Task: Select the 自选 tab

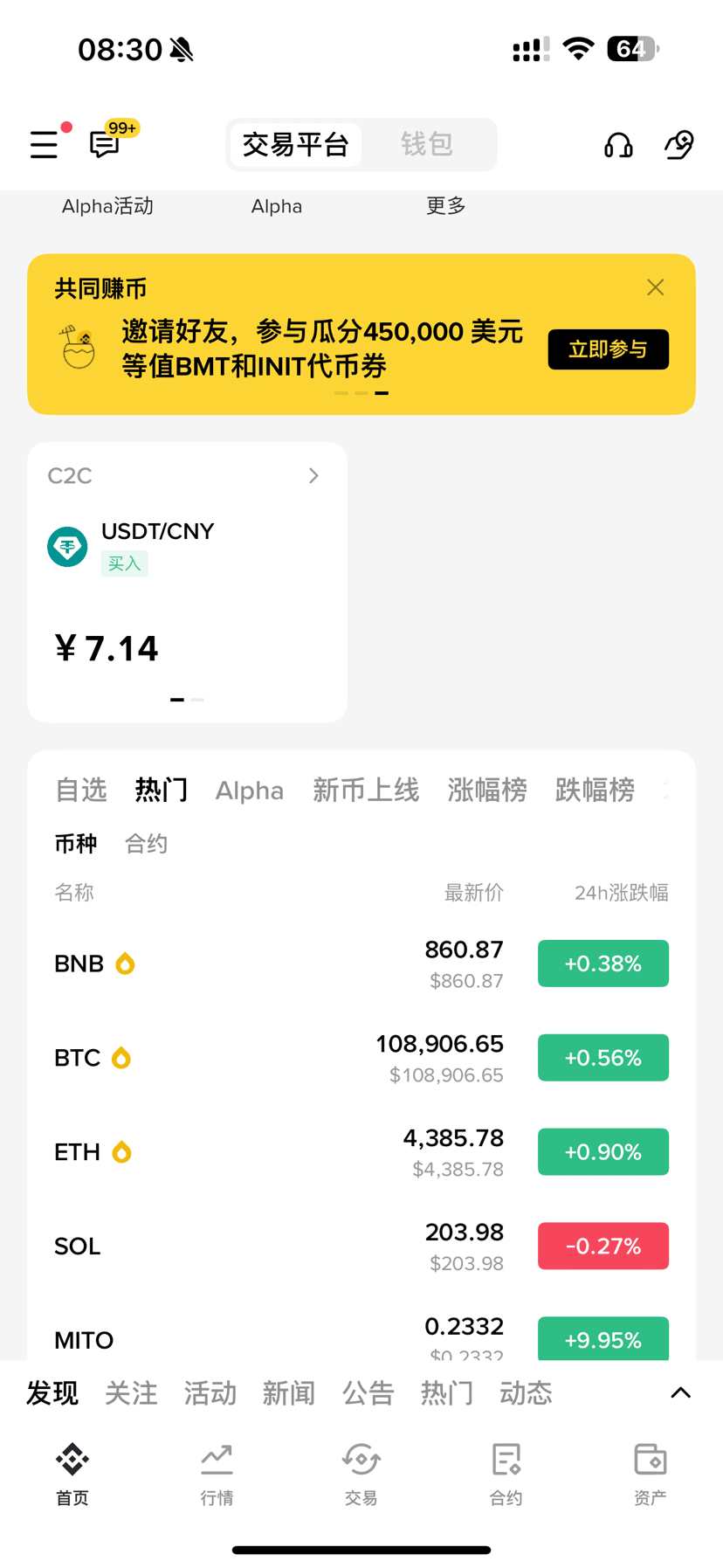Action: coord(81,790)
